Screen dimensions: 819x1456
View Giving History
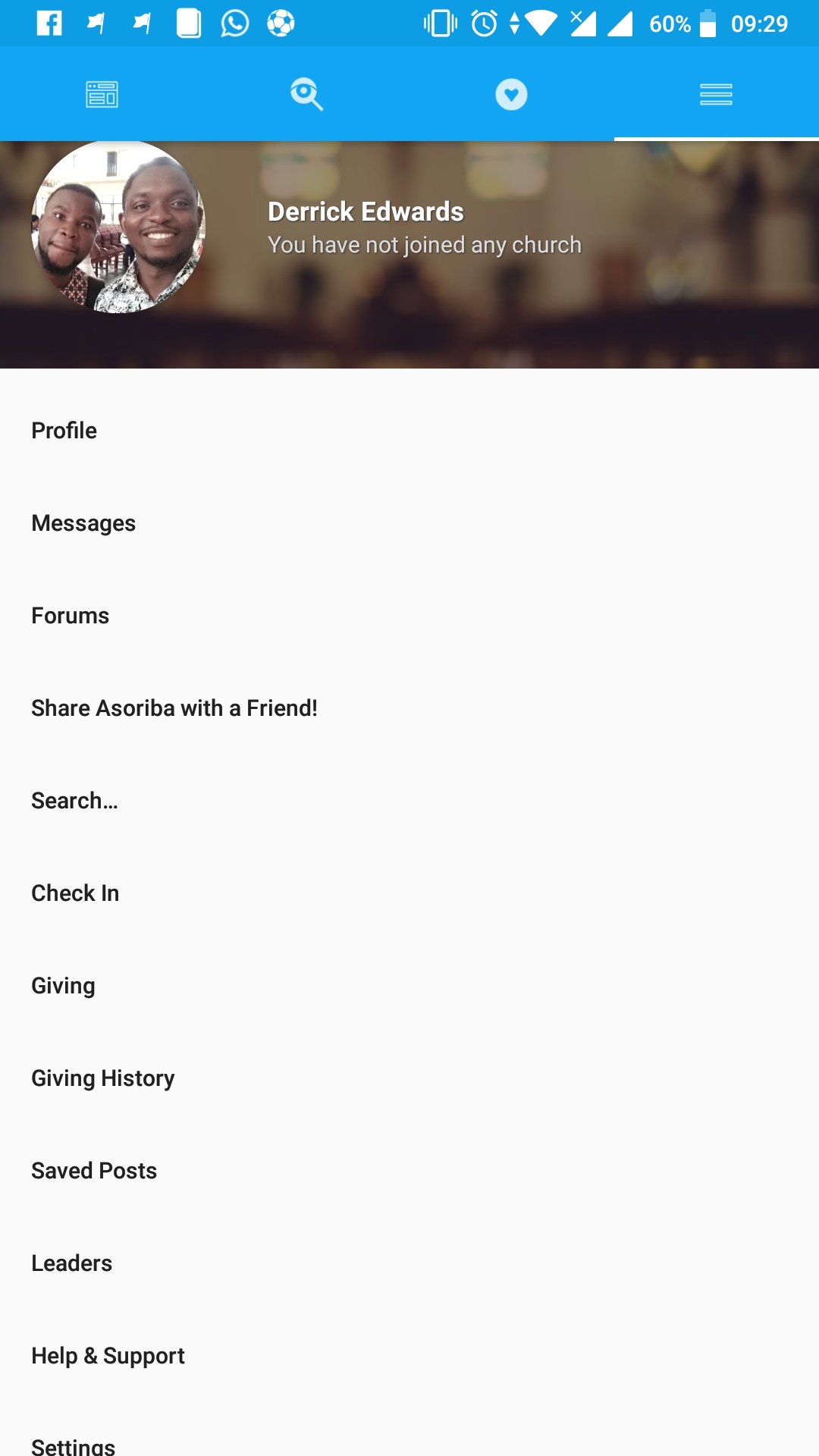tap(409, 1078)
